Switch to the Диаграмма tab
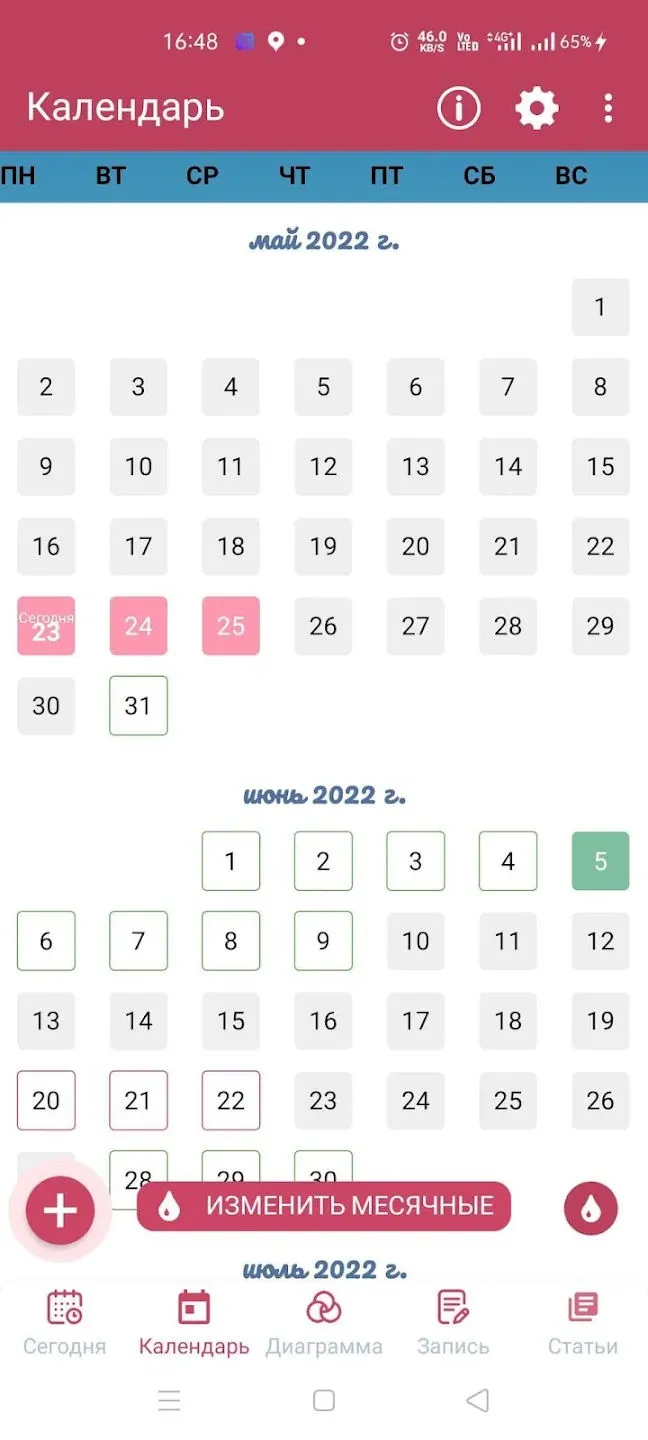 coord(324,1322)
